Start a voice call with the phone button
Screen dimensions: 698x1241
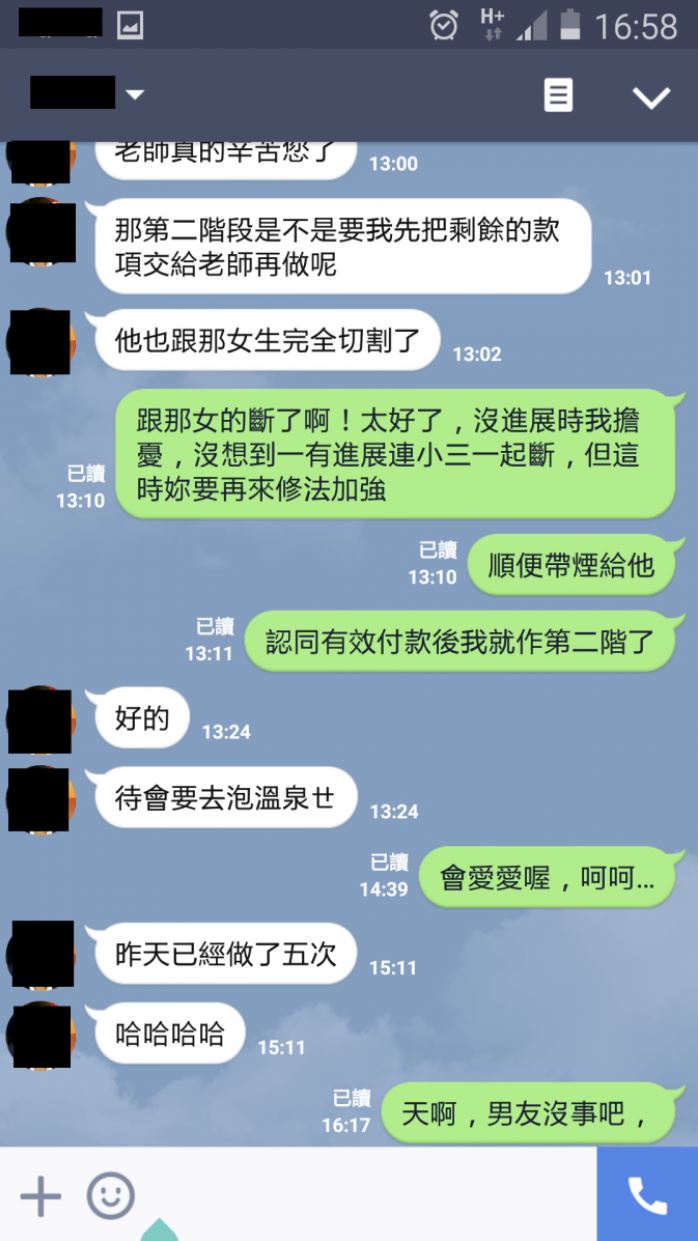tap(647, 1195)
